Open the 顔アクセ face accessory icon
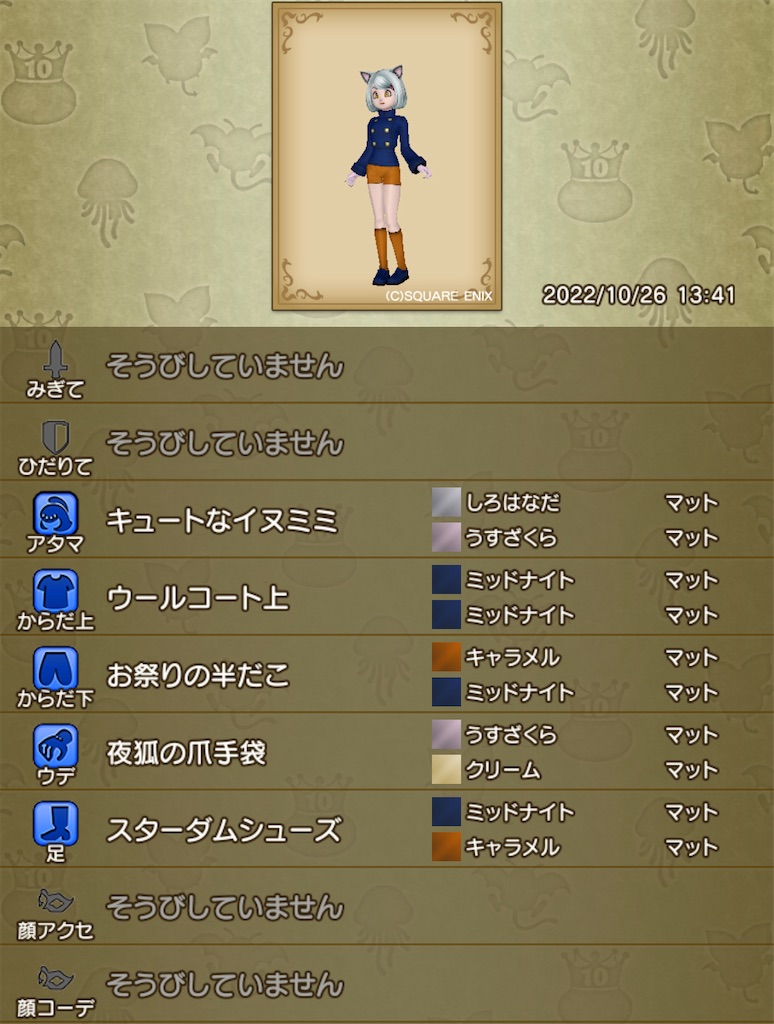 pyautogui.click(x=55, y=897)
